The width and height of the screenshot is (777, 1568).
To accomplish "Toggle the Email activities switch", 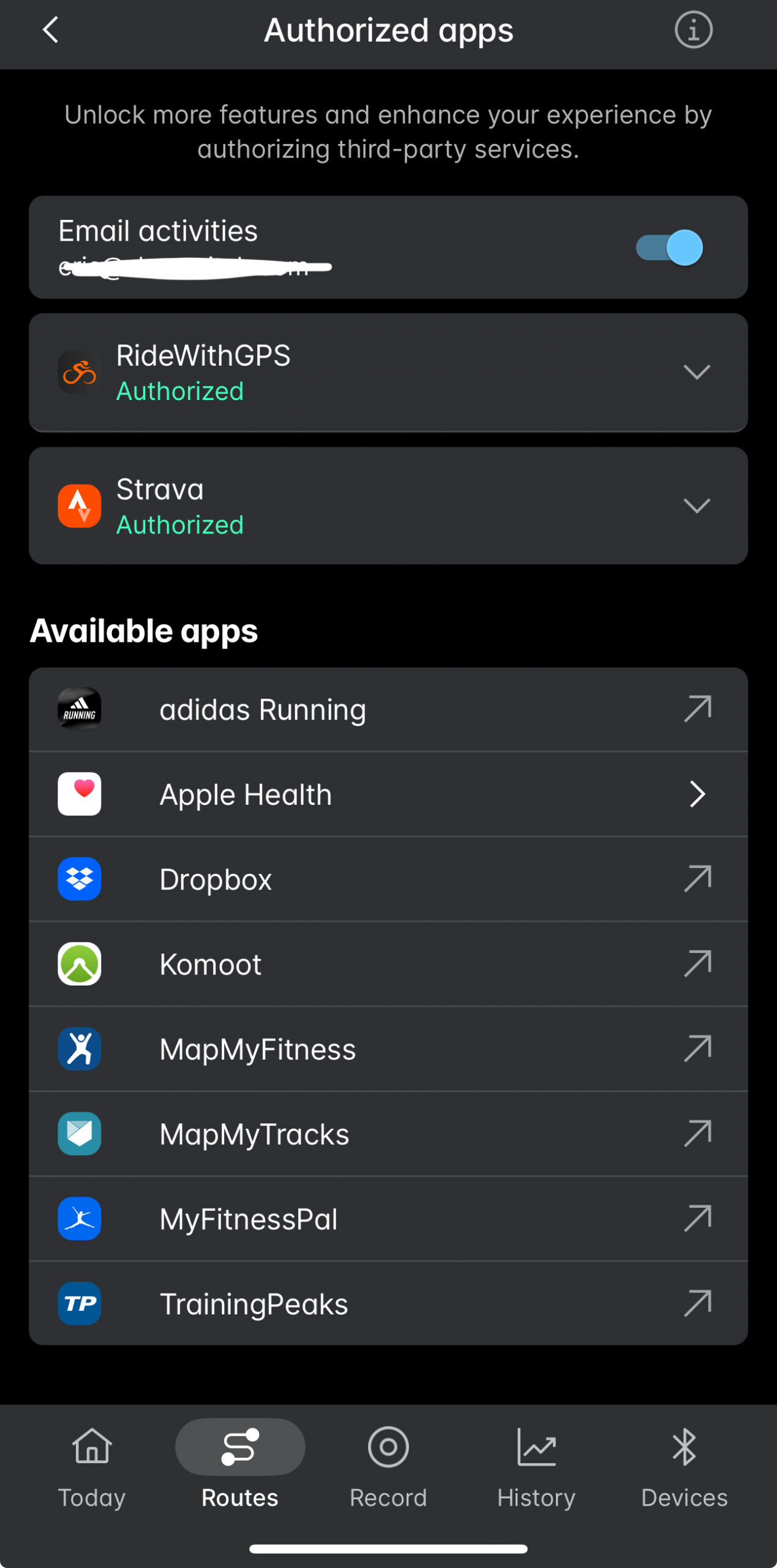I will [x=669, y=248].
